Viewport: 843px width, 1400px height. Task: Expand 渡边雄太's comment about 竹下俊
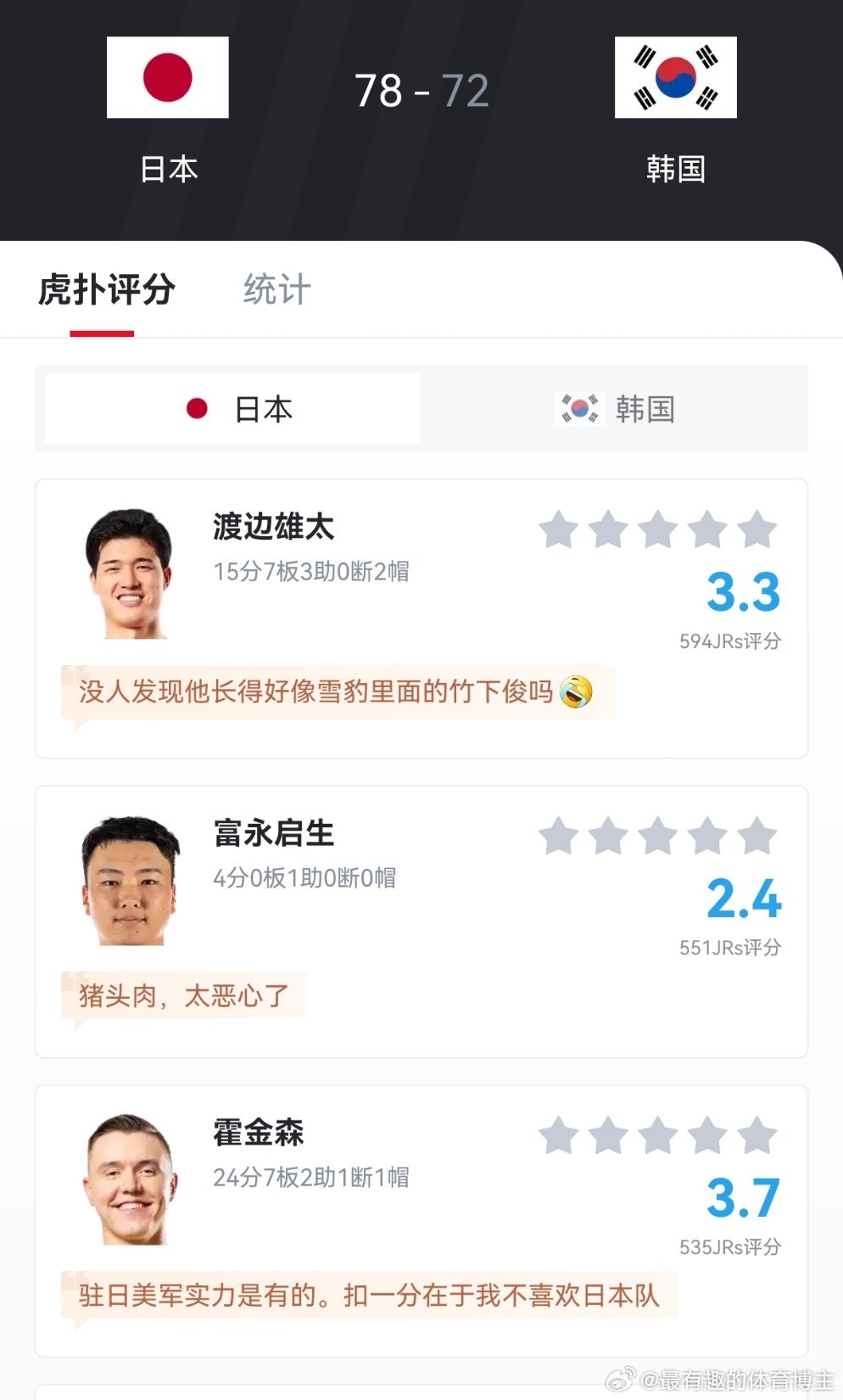(335, 692)
